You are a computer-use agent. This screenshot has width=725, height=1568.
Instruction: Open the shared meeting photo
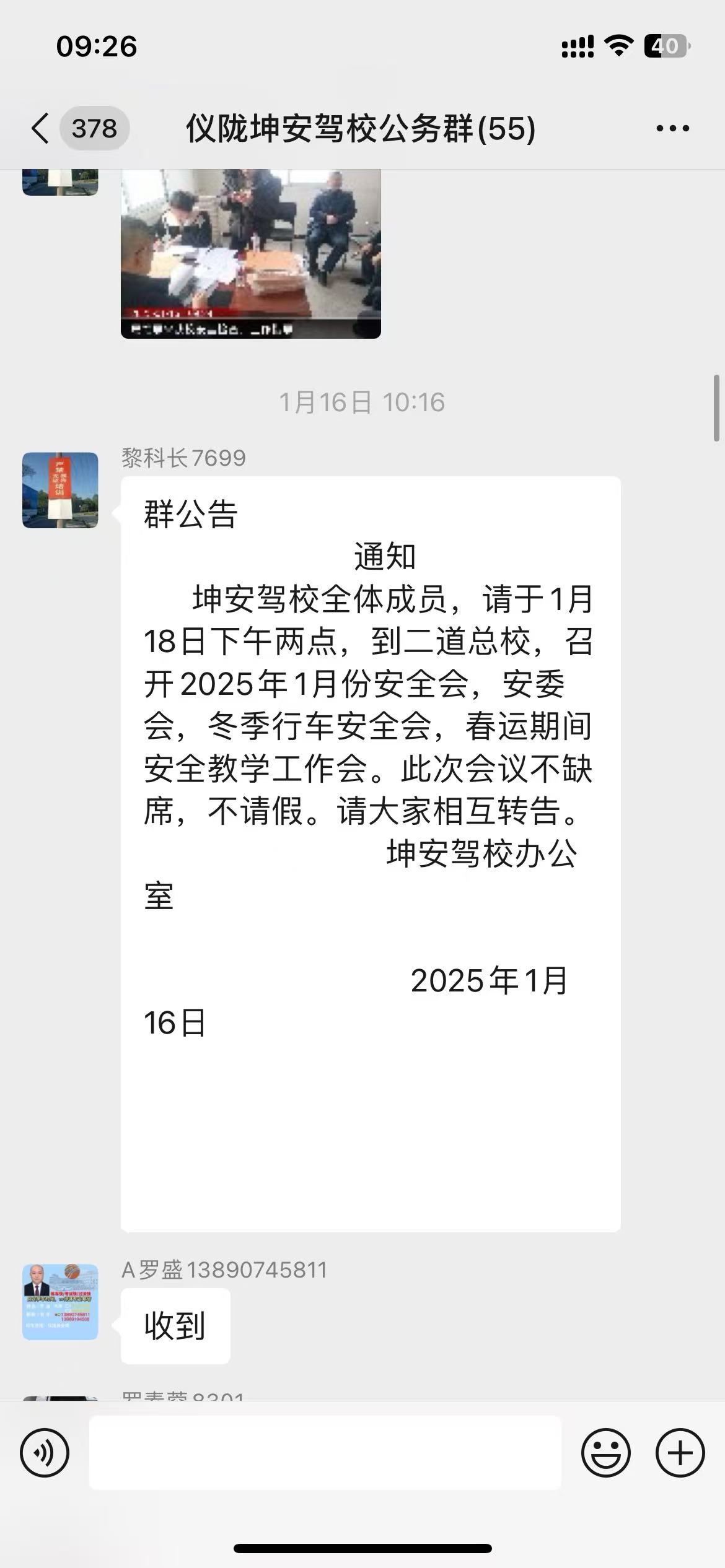(251, 254)
